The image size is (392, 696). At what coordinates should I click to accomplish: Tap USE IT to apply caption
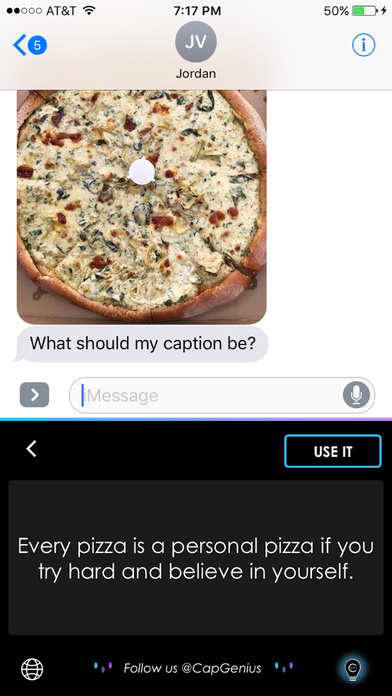pos(333,451)
